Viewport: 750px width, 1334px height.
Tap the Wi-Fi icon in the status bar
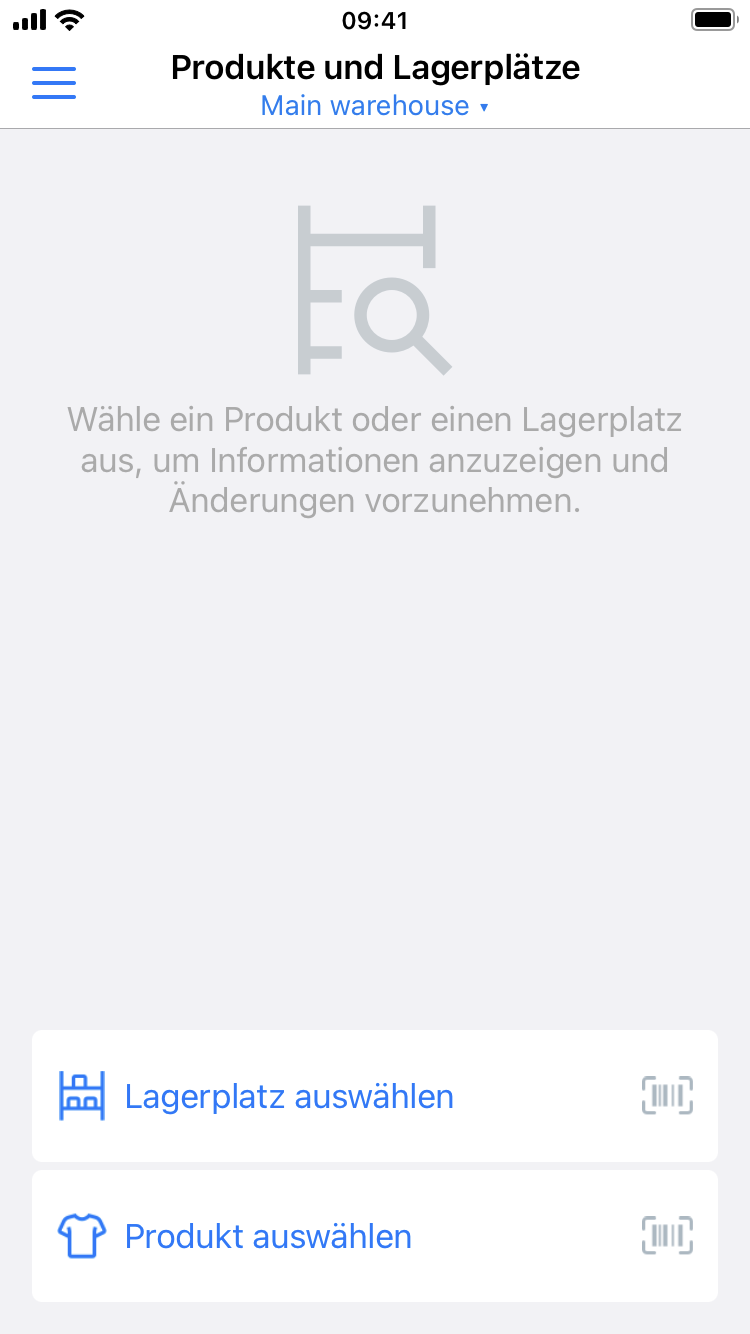pyautogui.click(x=69, y=19)
